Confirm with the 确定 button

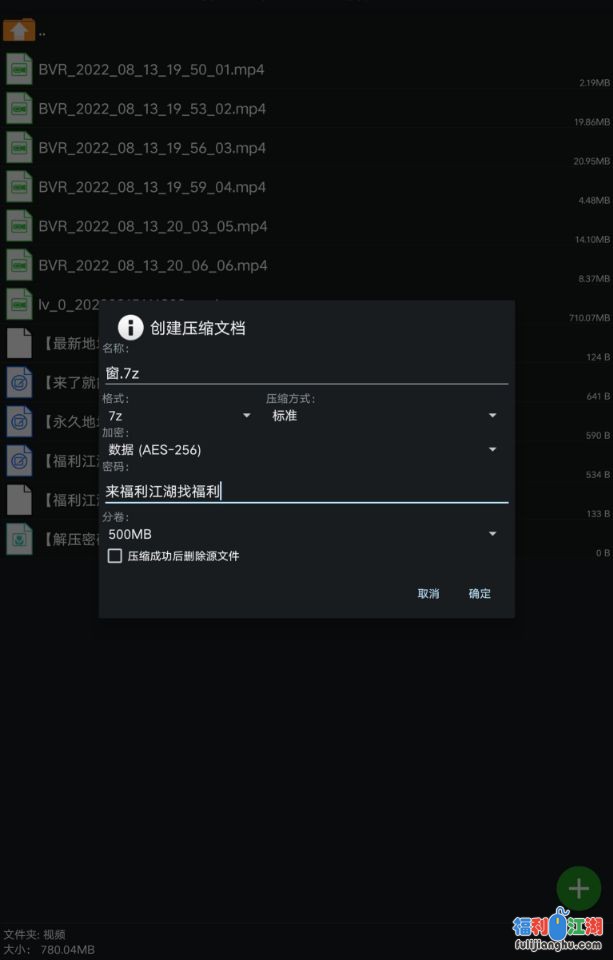click(480, 593)
